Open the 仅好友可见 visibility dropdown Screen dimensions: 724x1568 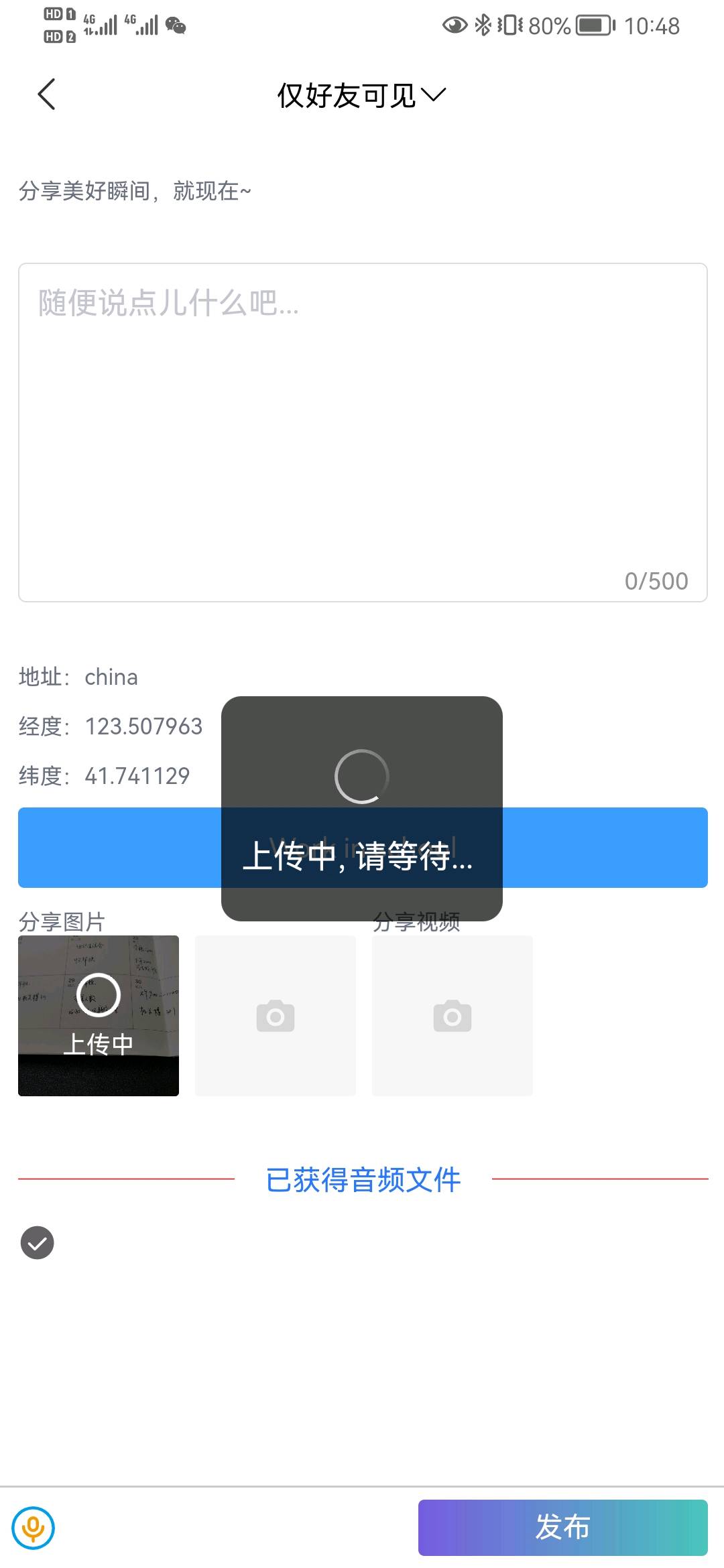point(361,95)
